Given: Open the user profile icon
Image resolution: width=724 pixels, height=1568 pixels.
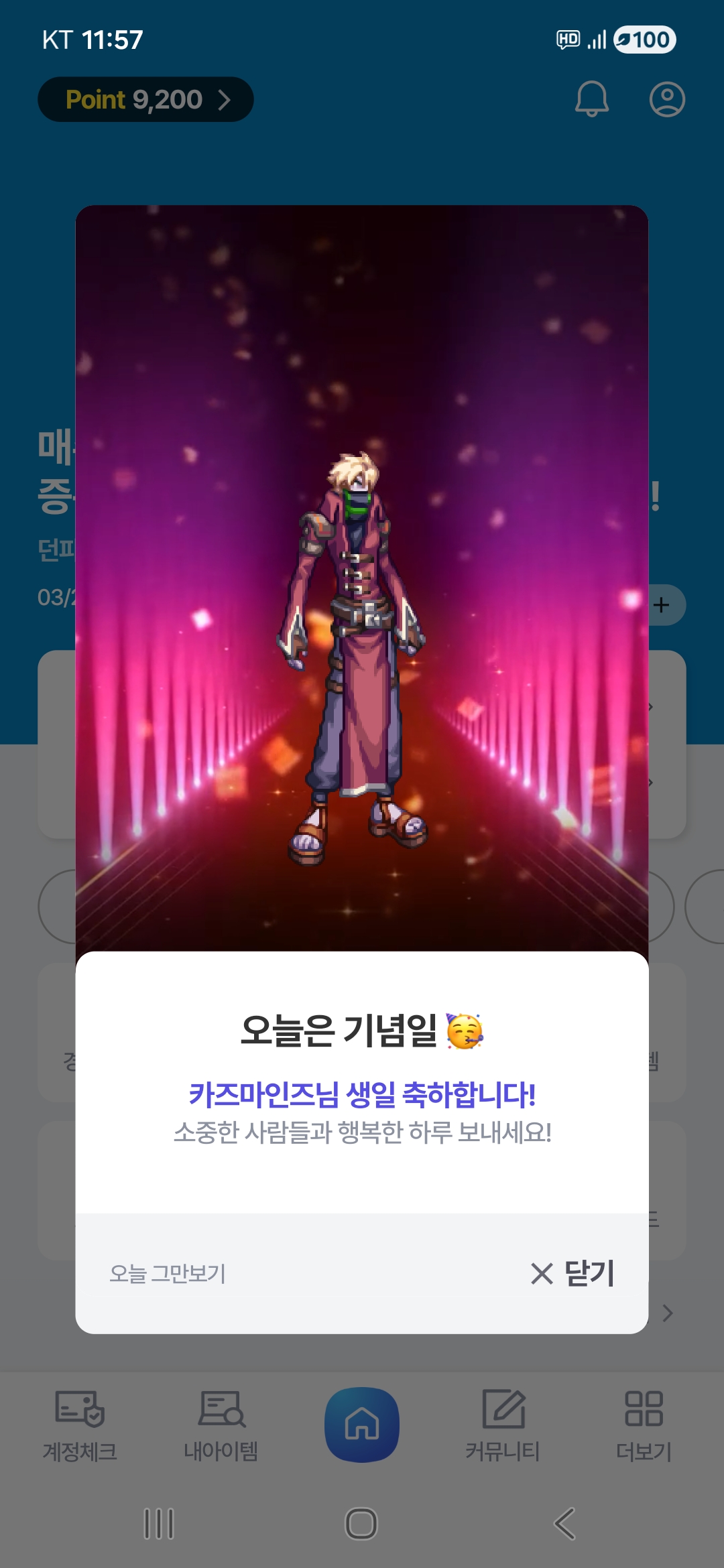Looking at the screenshot, I should tap(667, 100).
